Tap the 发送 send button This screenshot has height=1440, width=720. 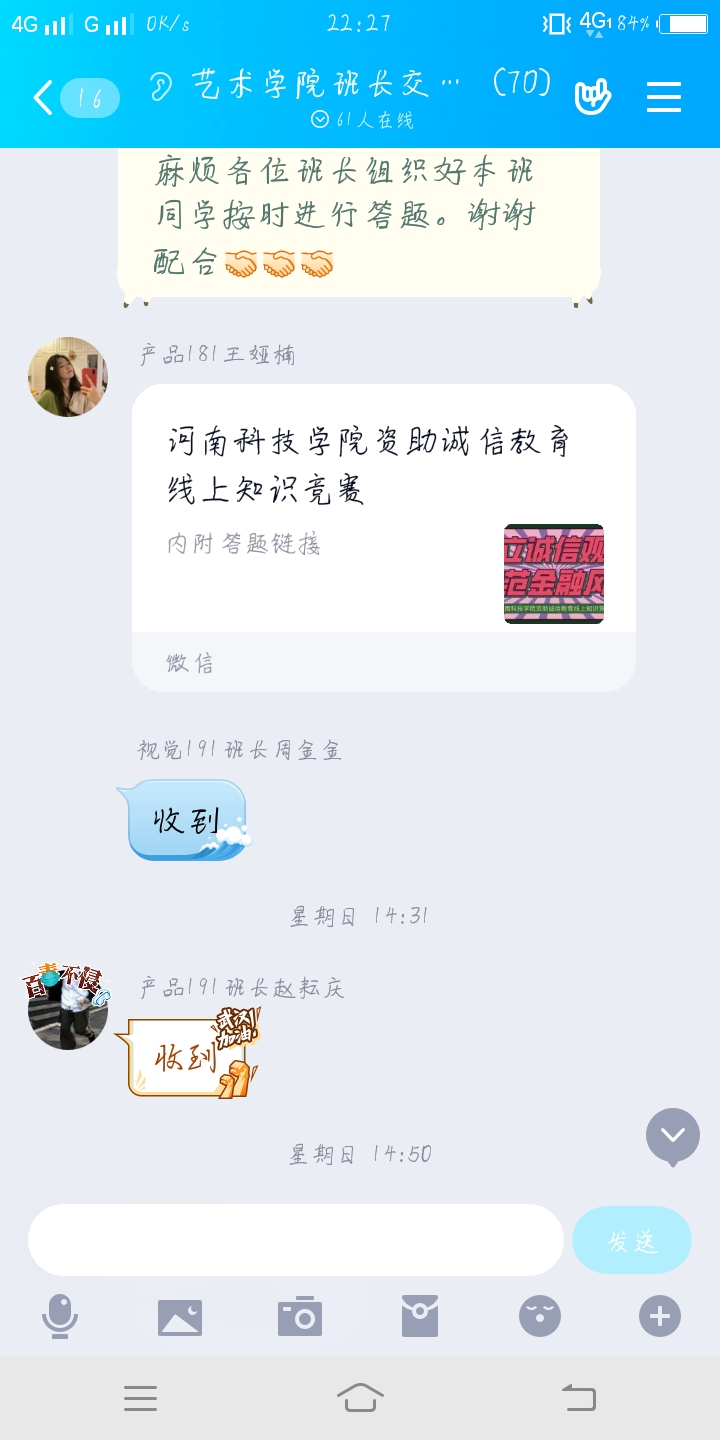pos(631,1240)
